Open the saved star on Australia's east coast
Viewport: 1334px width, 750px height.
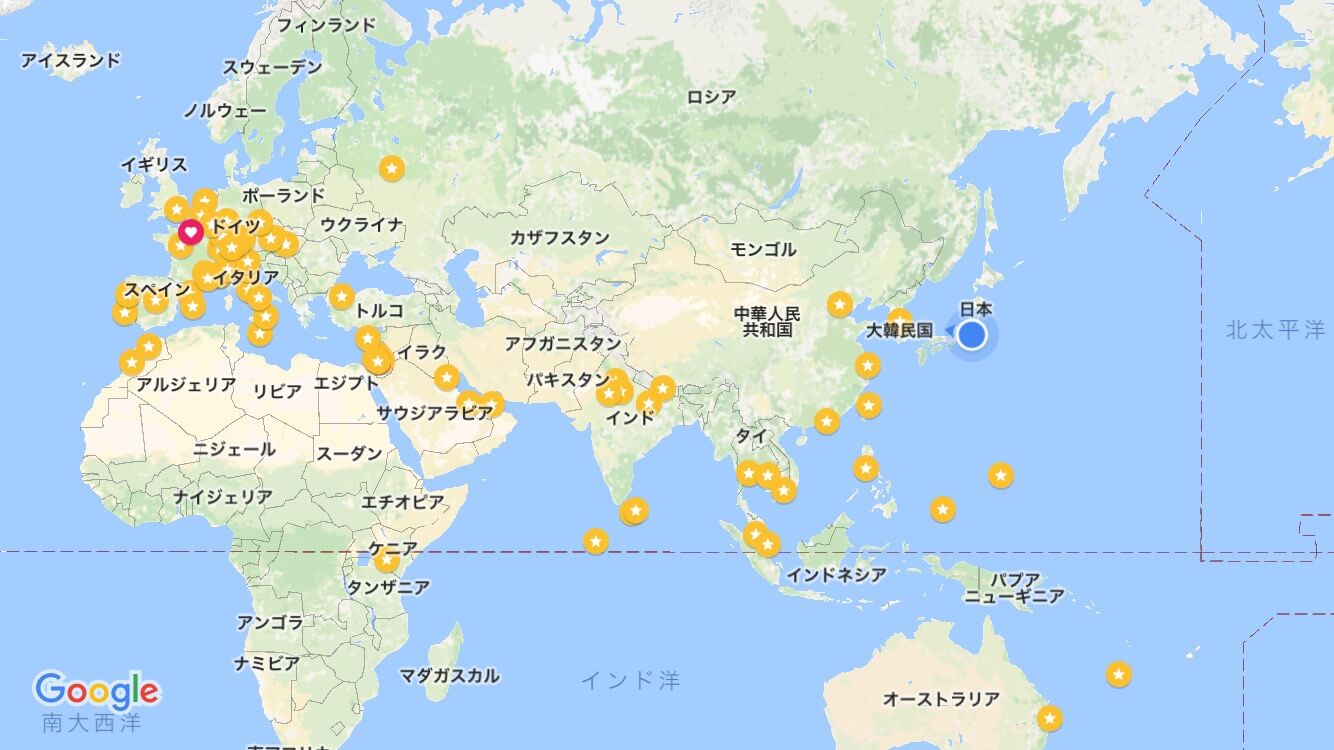click(x=1049, y=718)
